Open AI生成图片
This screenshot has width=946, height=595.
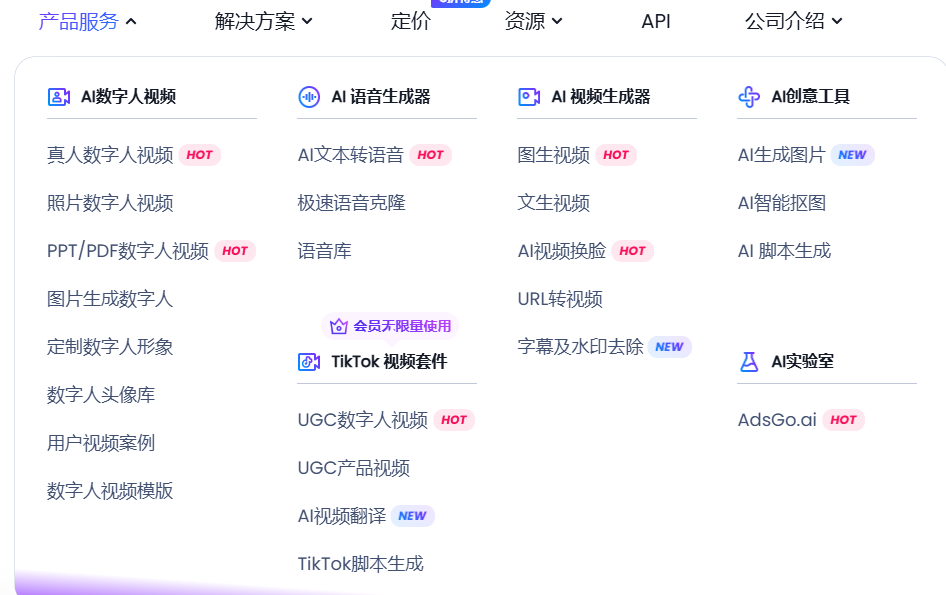781,155
